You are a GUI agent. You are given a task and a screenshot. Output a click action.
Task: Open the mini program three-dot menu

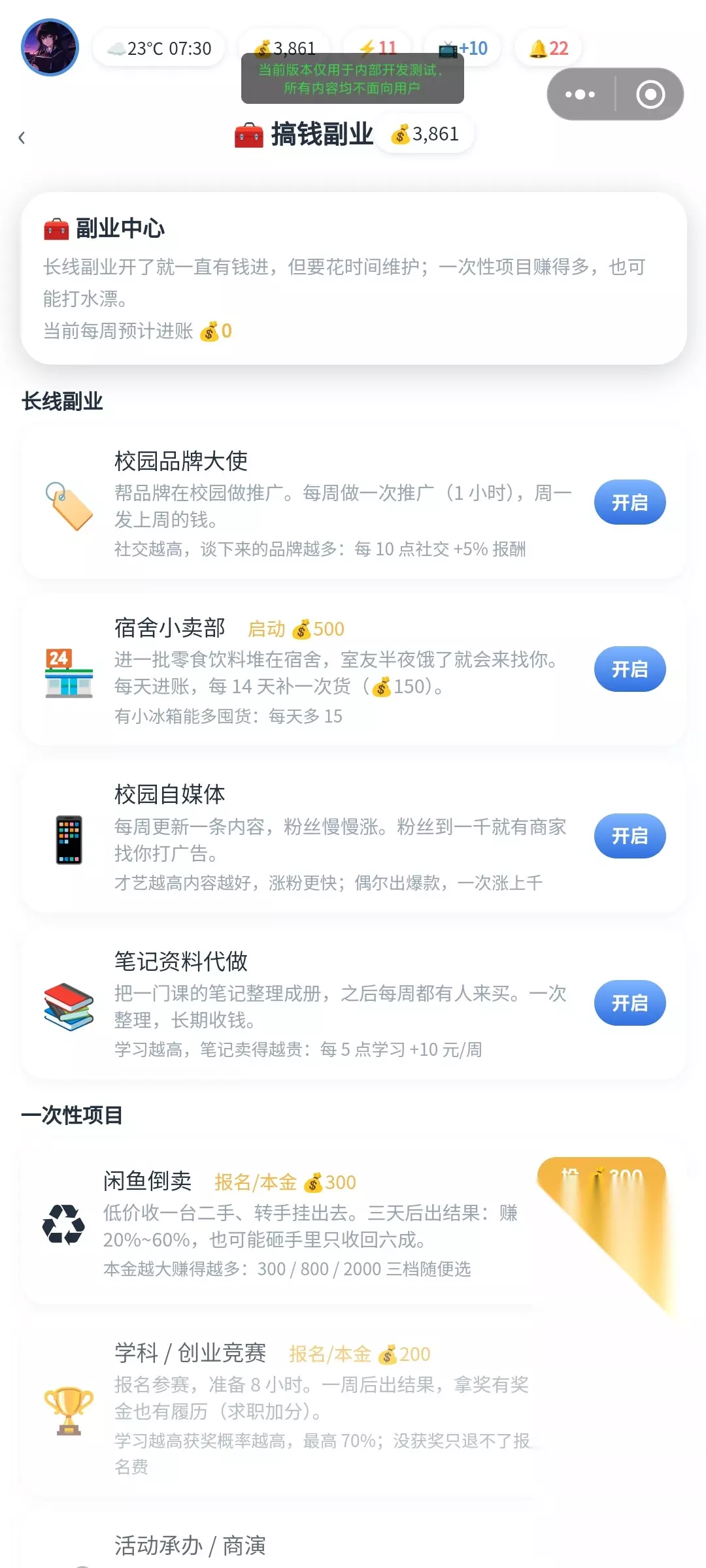click(x=580, y=94)
